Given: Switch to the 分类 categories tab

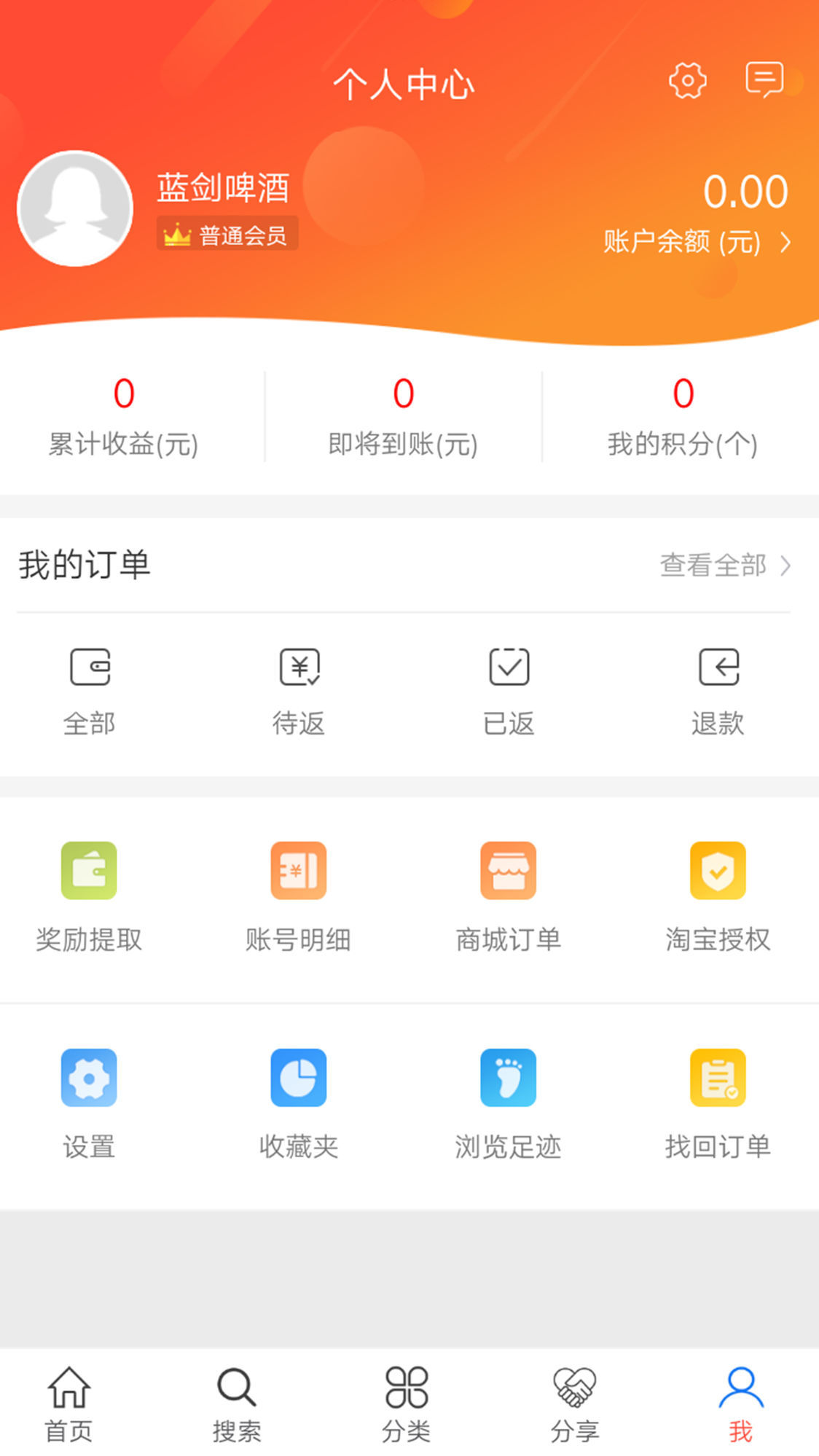Looking at the screenshot, I should coord(407,1404).
